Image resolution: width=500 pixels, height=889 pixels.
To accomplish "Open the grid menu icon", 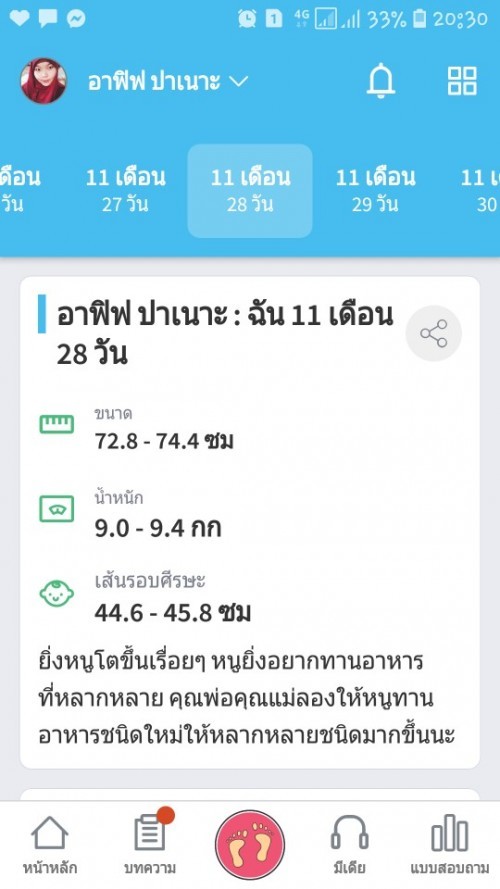I will click(x=462, y=81).
